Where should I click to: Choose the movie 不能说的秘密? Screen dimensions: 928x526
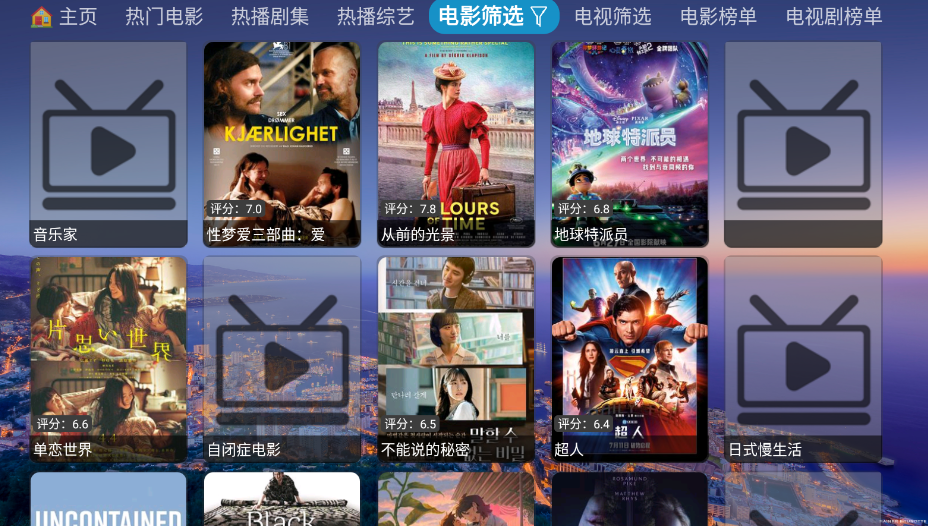(456, 360)
